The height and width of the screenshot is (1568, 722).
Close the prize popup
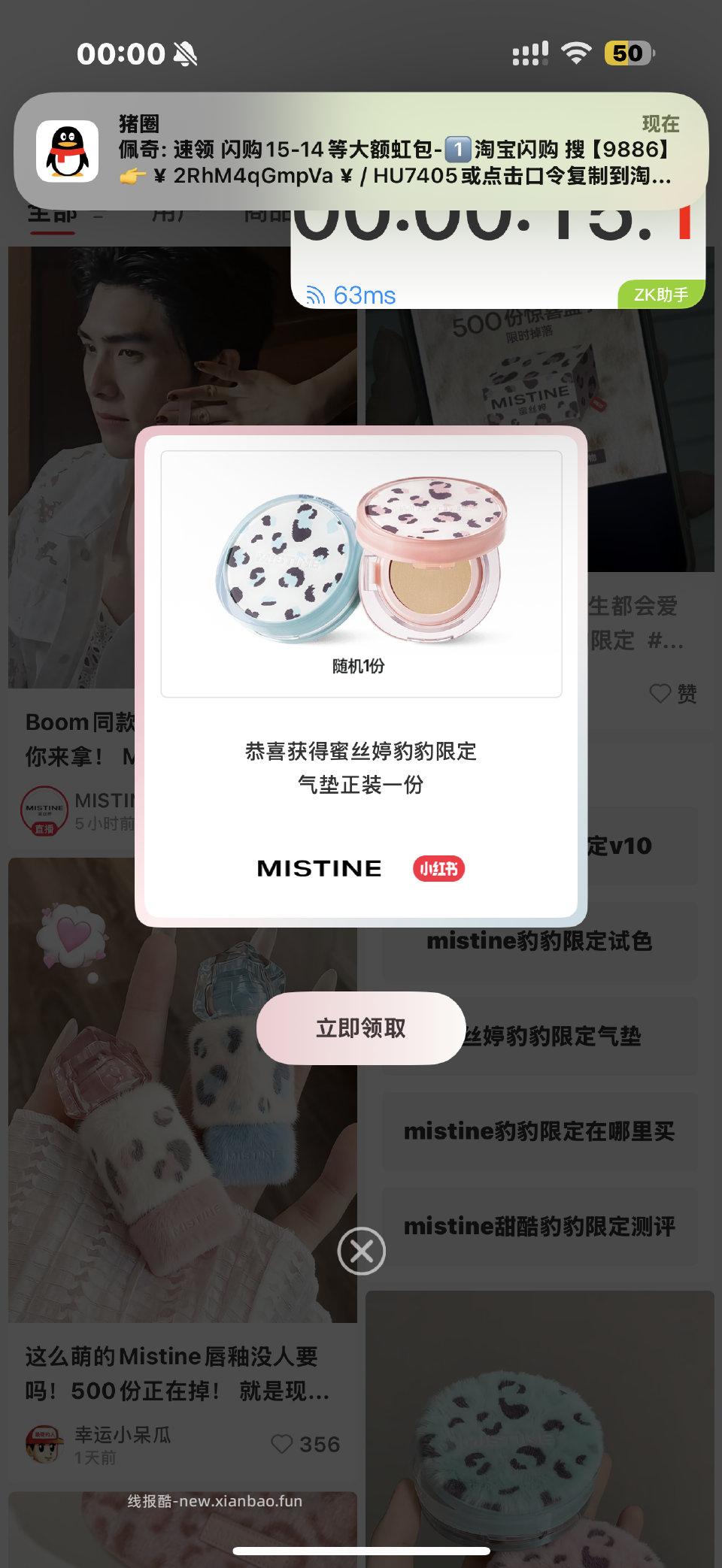tap(361, 1251)
